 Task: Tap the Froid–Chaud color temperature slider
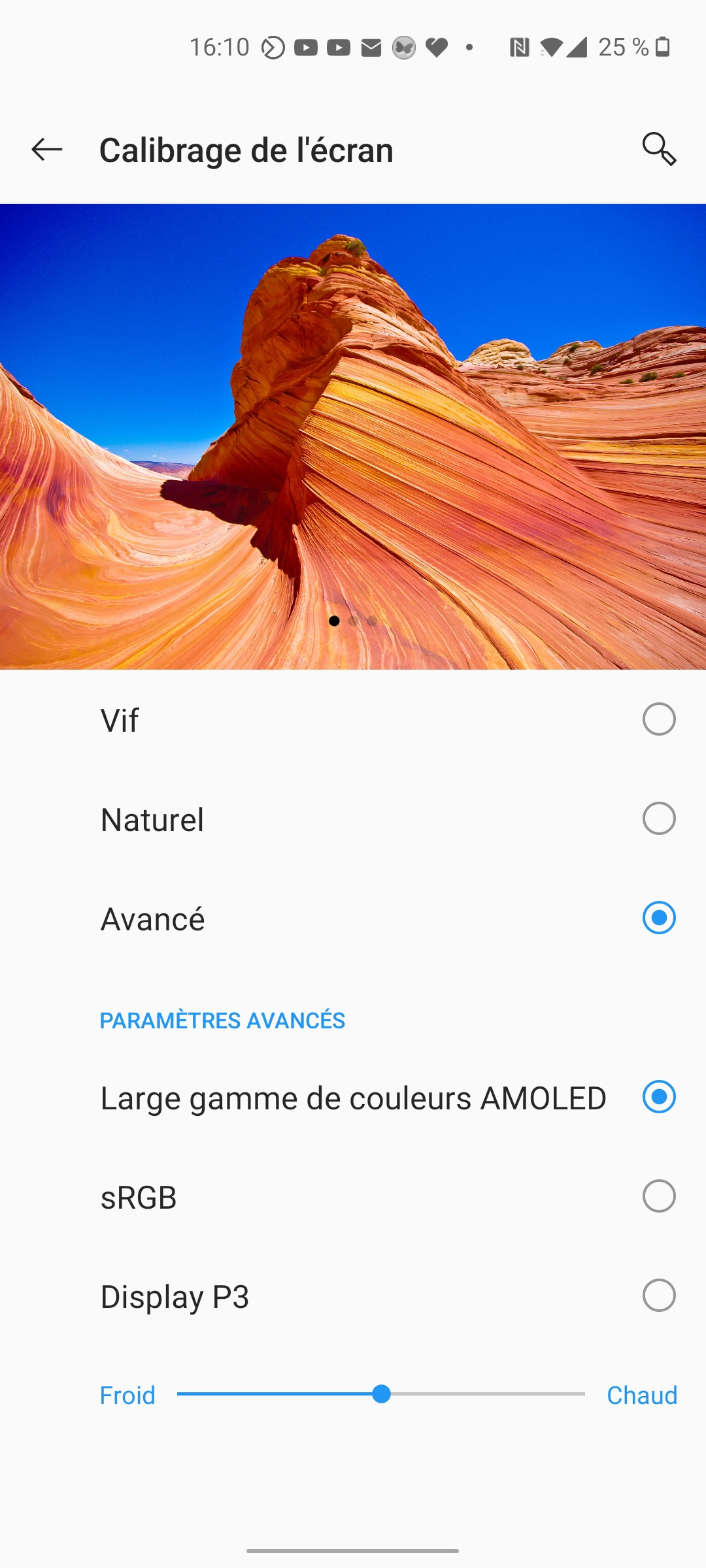pyautogui.click(x=381, y=1394)
